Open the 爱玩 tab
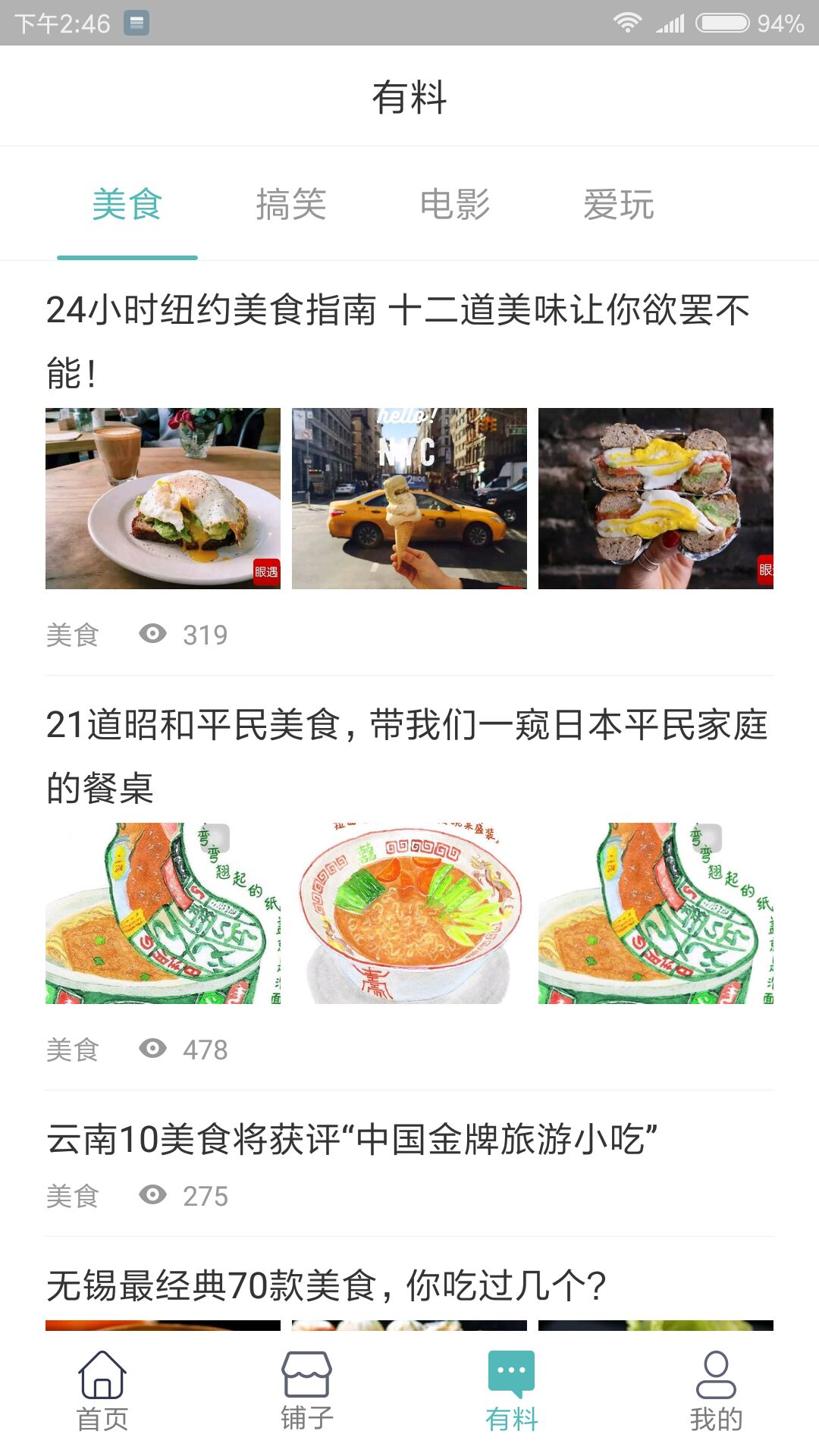This screenshot has height=1456, width=819. (619, 205)
